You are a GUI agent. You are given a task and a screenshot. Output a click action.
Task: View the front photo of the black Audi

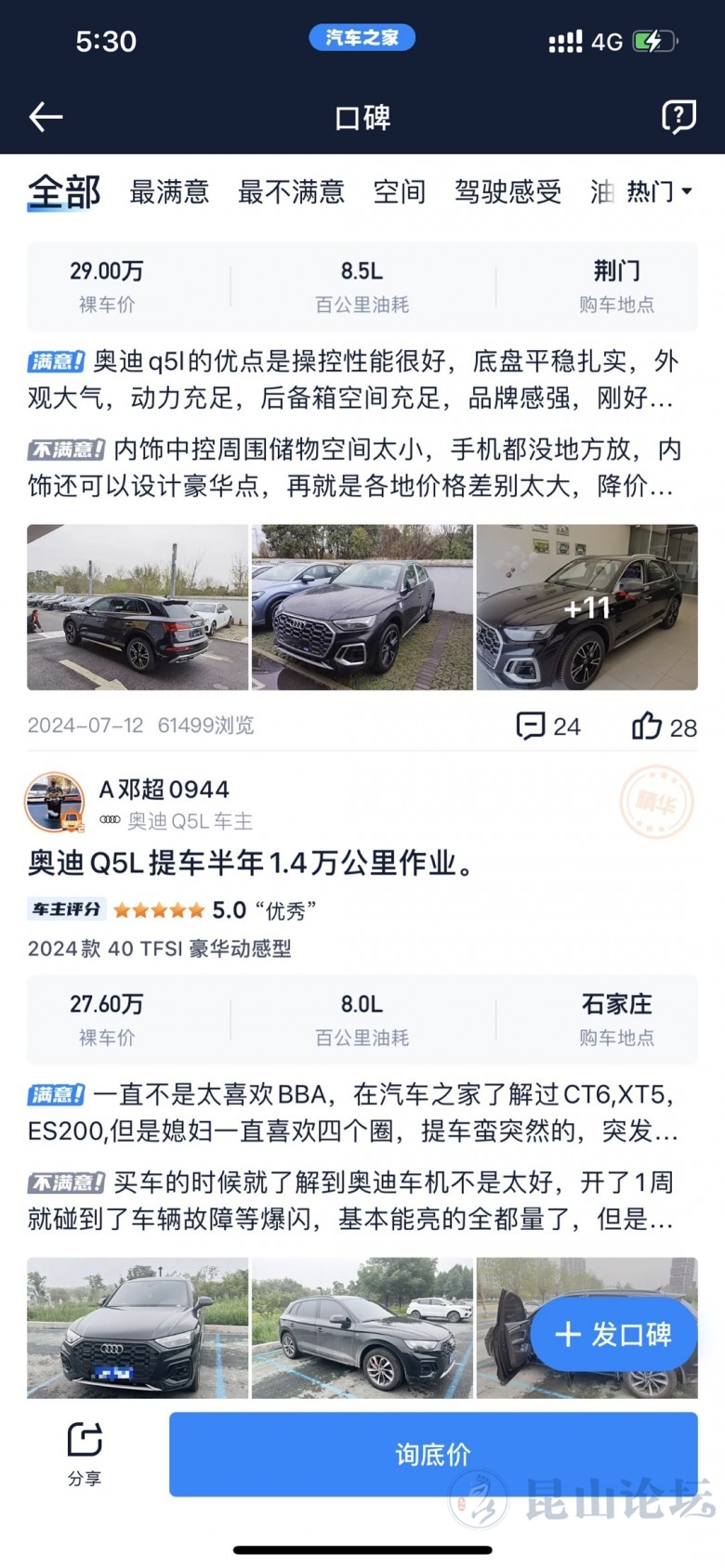point(138,1328)
